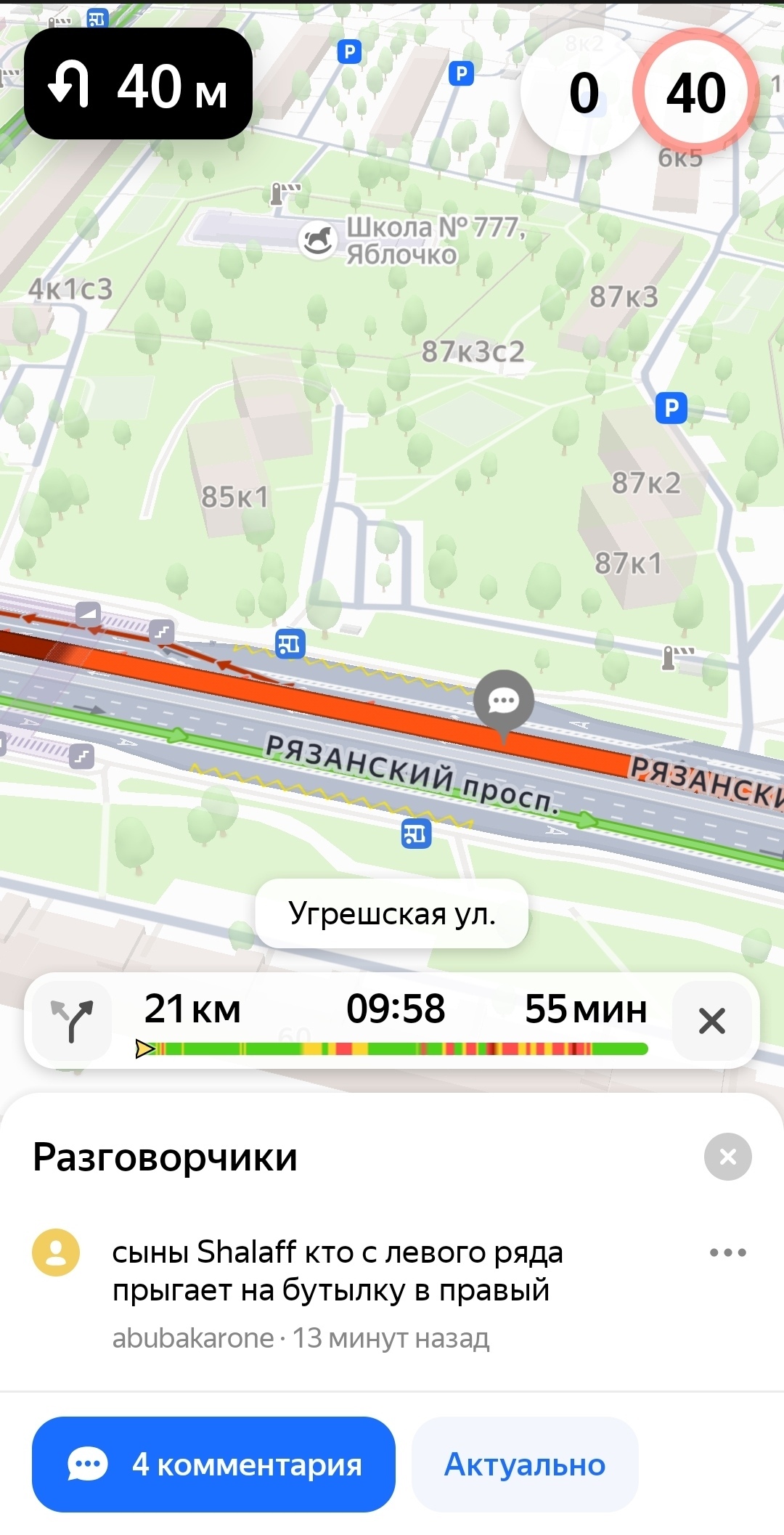
Task: Tap the 40 м left-turn maneuver banner
Action: pos(138,84)
